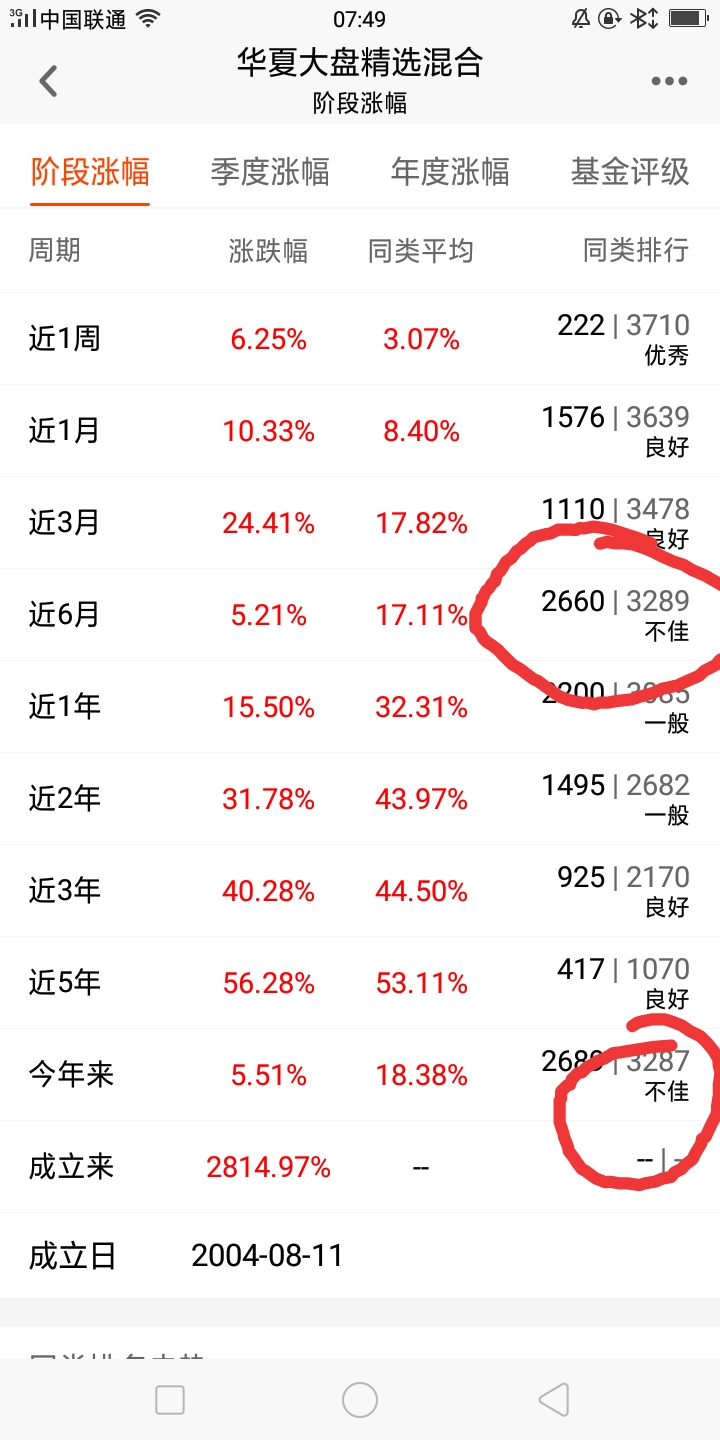Tap the fund title 华夏大盘精选混合
Image resolution: width=720 pixels, height=1440 pixels.
[360, 63]
